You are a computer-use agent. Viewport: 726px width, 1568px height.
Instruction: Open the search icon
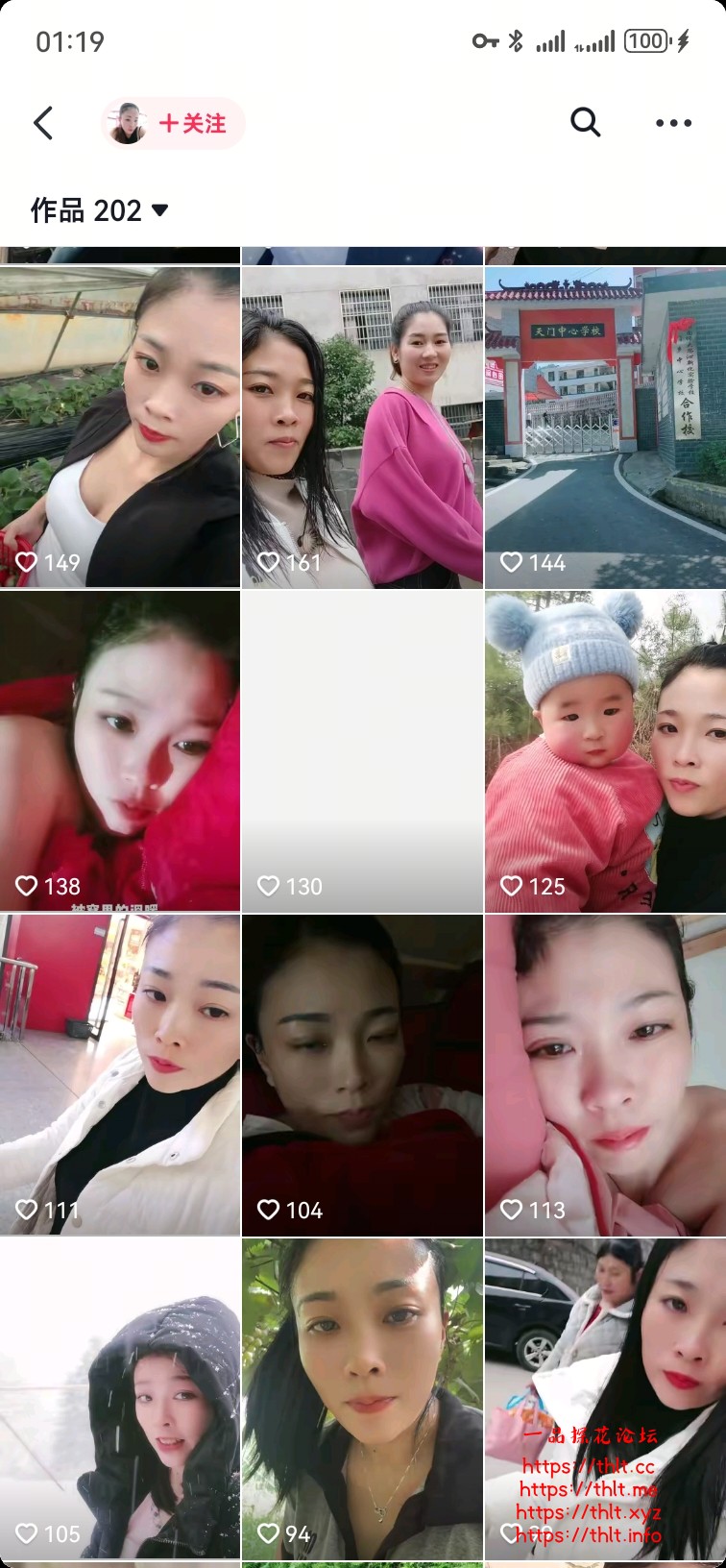point(585,123)
